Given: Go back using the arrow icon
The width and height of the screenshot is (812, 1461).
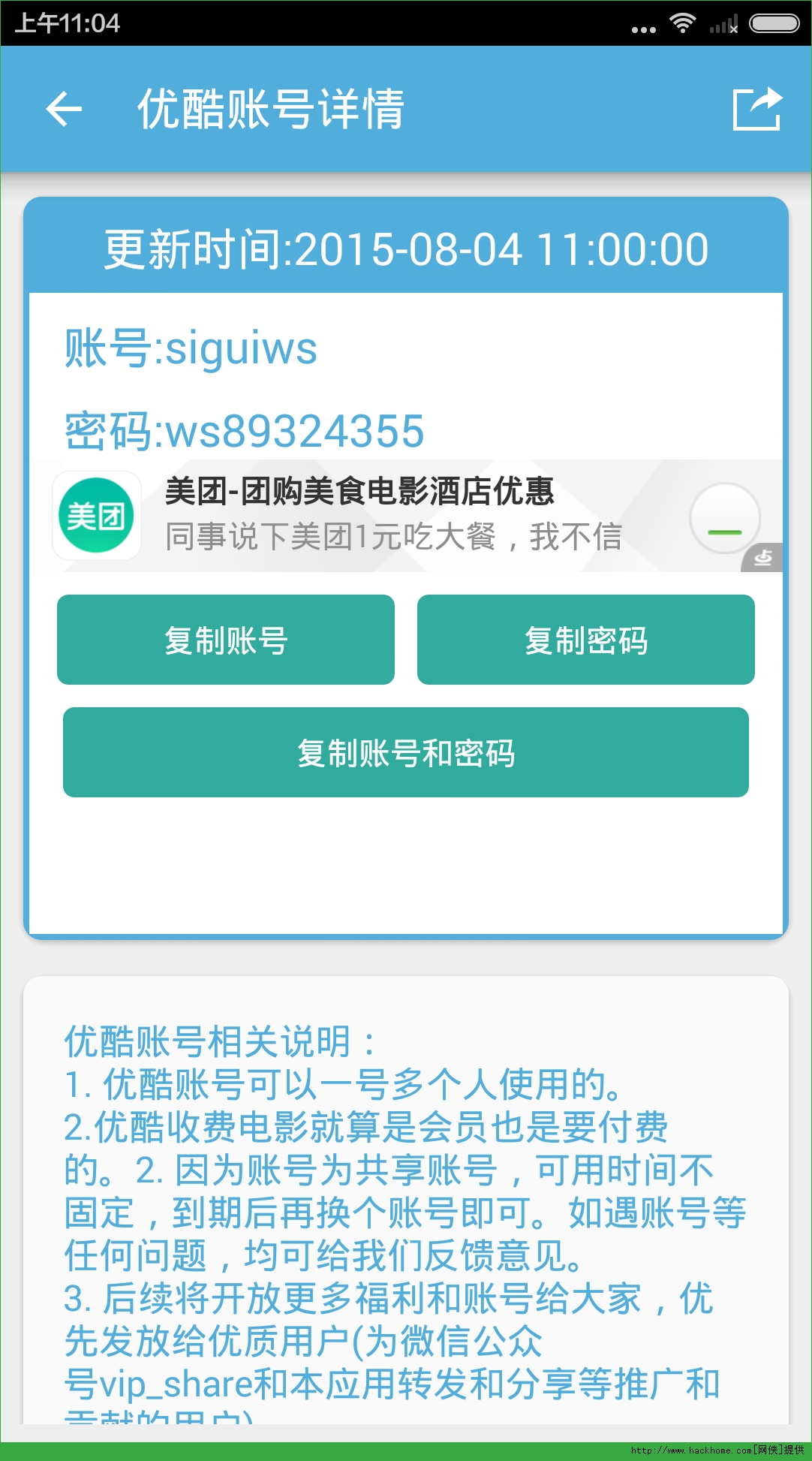Looking at the screenshot, I should [64, 110].
